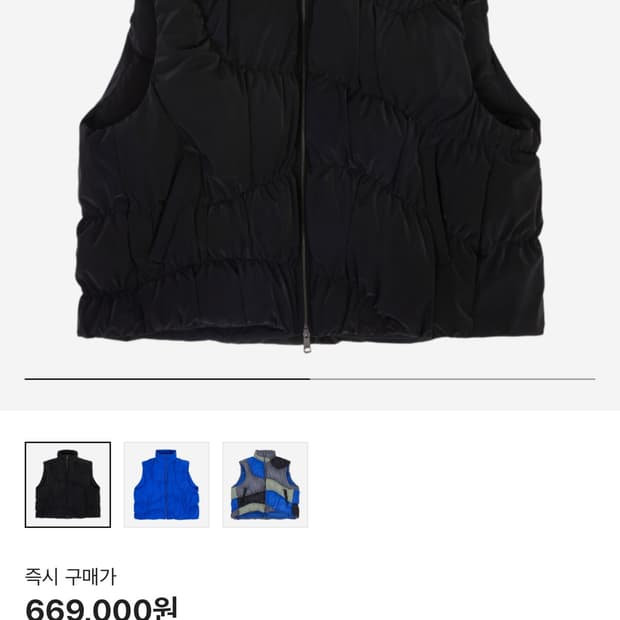Image resolution: width=620 pixels, height=620 pixels.
Task: Select the black vest thumbnail
Action: pyautogui.click(x=68, y=485)
